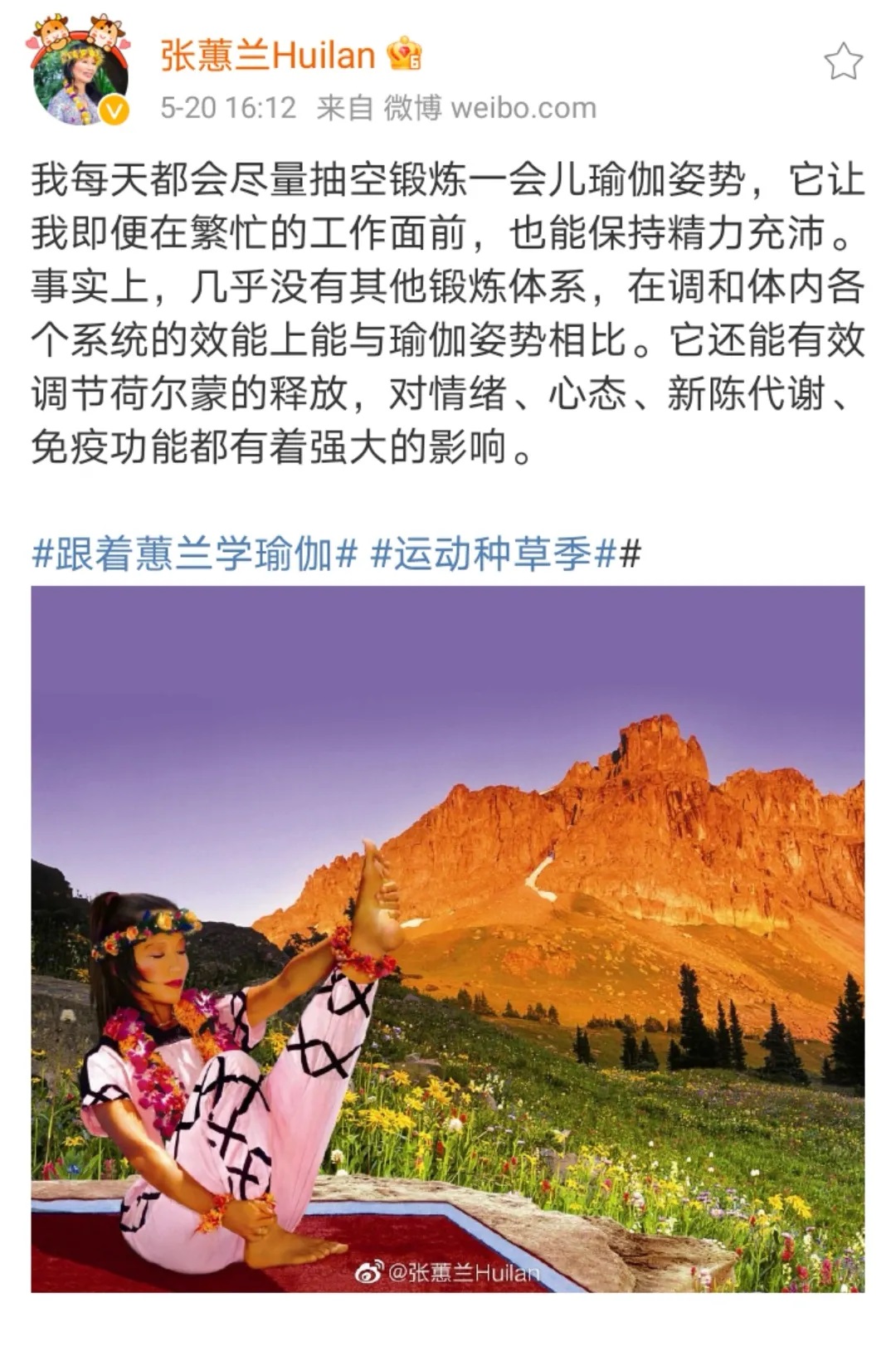This screenshot has height=1346, width=896.
Task: Favorite this post with the star icon
Action: click(843, 62)
